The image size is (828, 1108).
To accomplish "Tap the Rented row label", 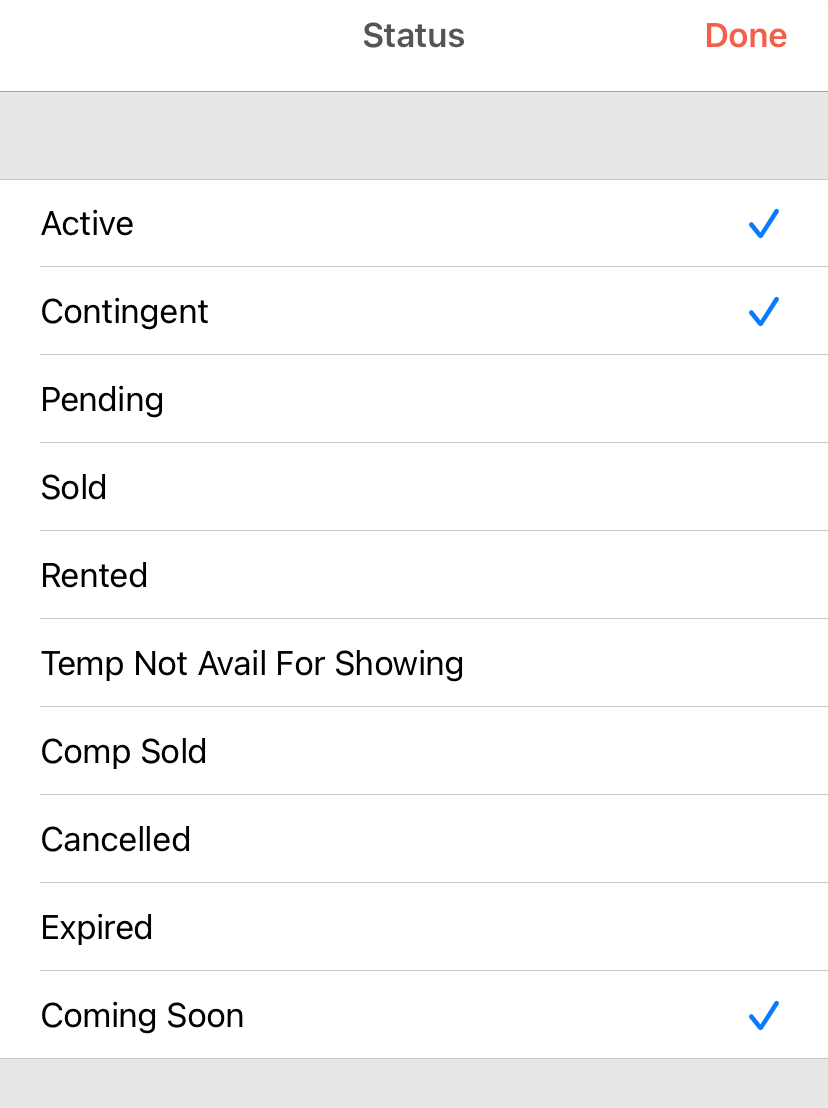I will [94, 575].
